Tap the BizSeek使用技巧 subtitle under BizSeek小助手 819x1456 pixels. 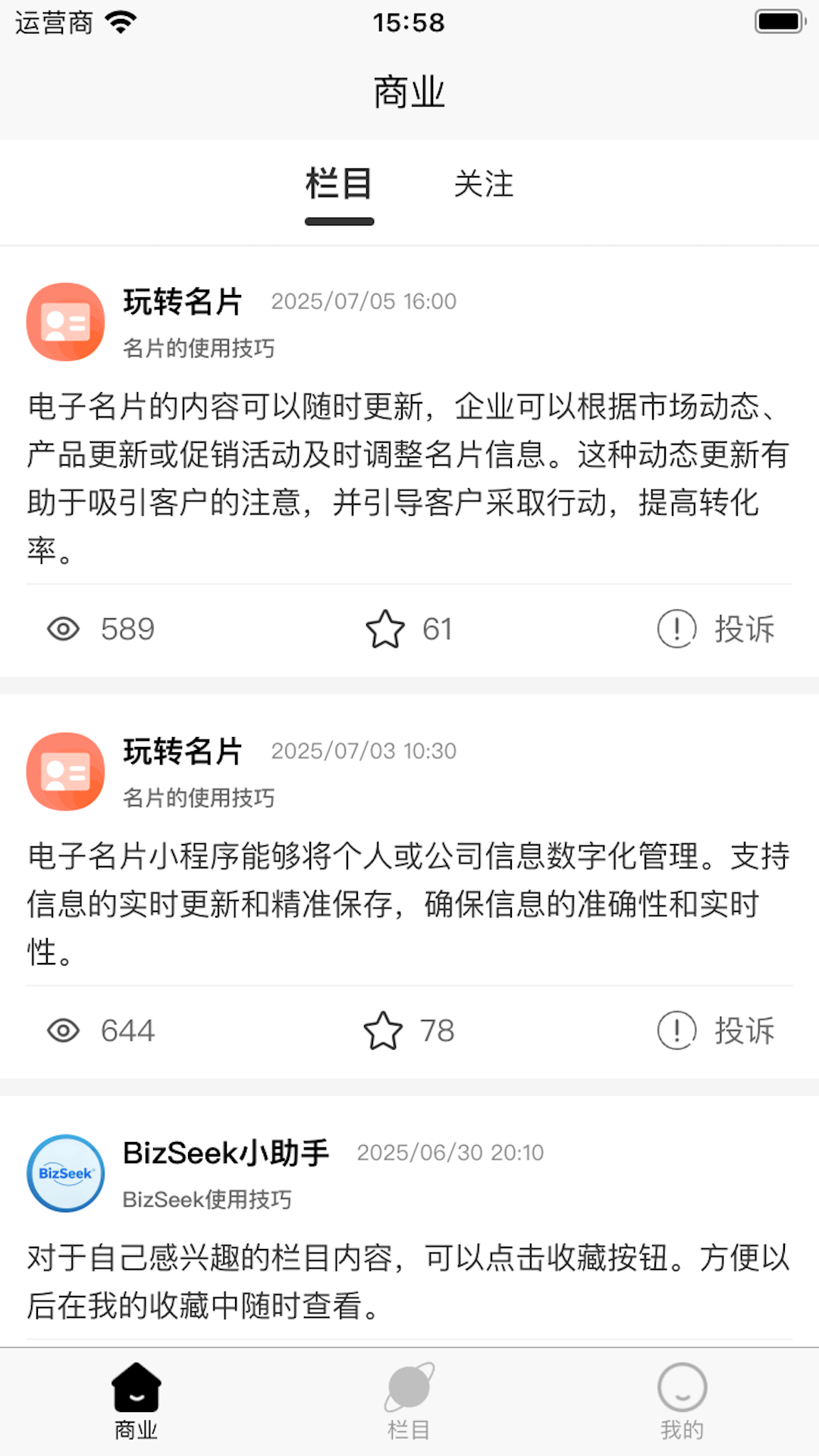211,1200
